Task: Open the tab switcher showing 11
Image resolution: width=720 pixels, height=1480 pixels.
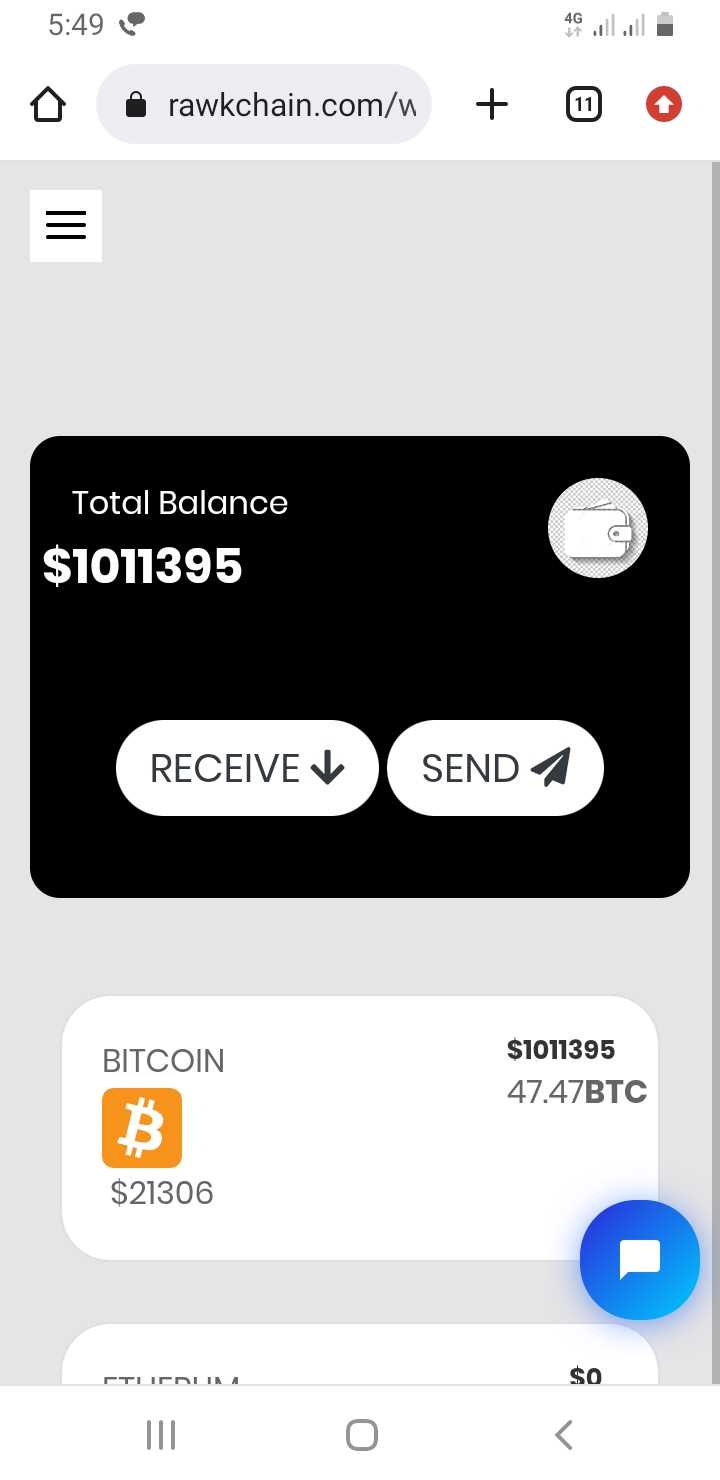Action: coord(583,104)
